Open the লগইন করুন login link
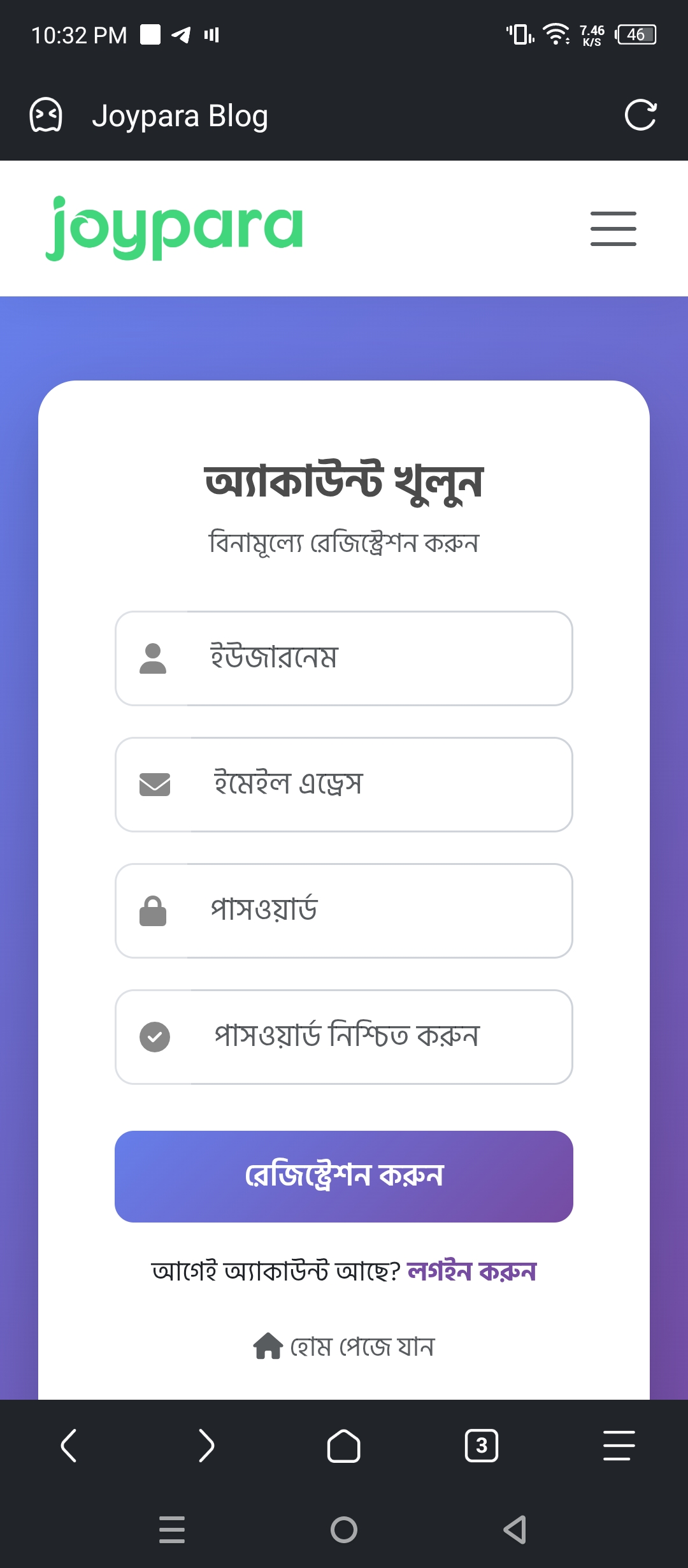Image resolution: width=688 pixels, height=1568 pixels. pyautogui.click(x=471, y=1272)
